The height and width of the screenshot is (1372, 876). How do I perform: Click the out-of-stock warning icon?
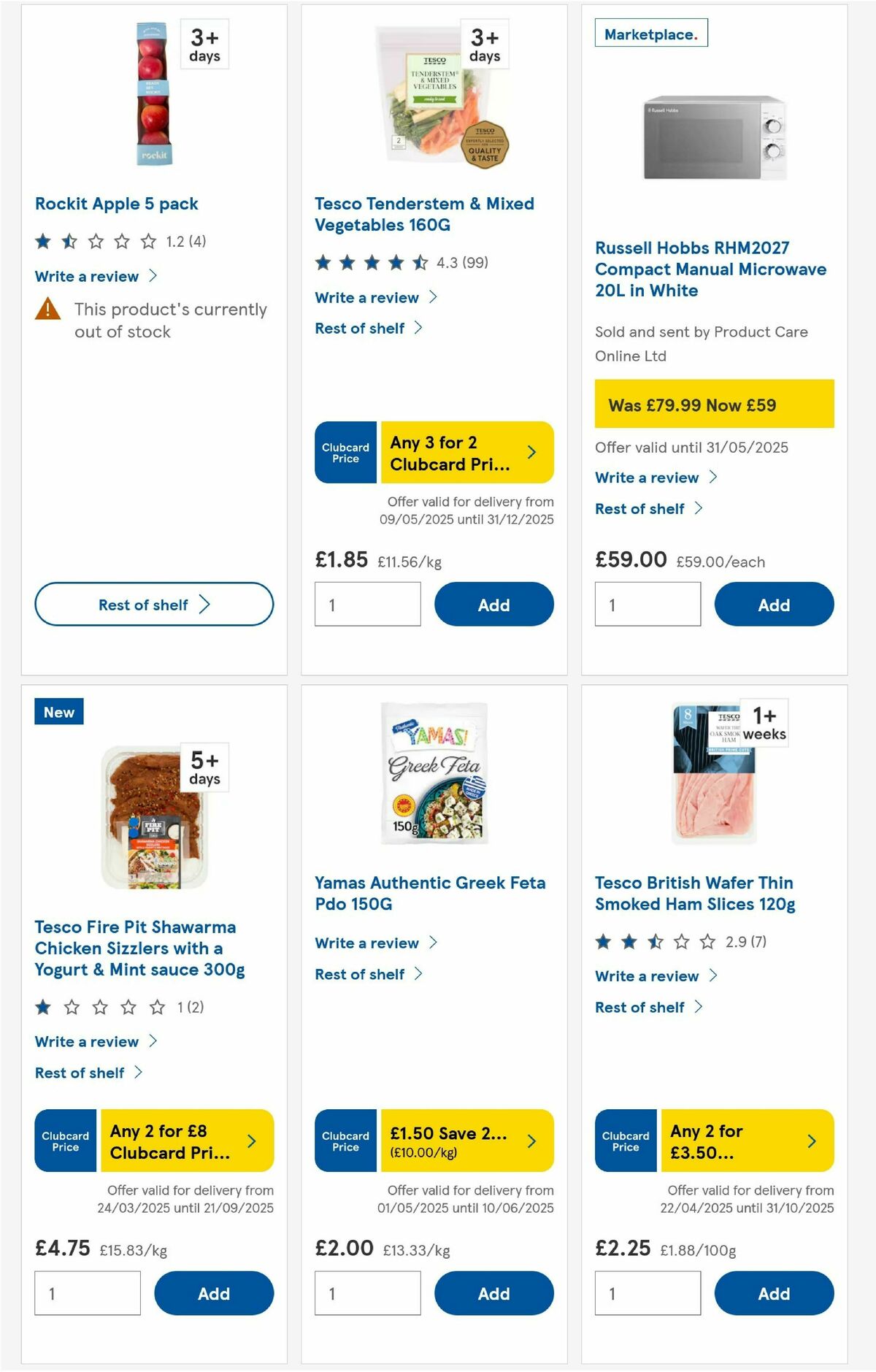47,310
